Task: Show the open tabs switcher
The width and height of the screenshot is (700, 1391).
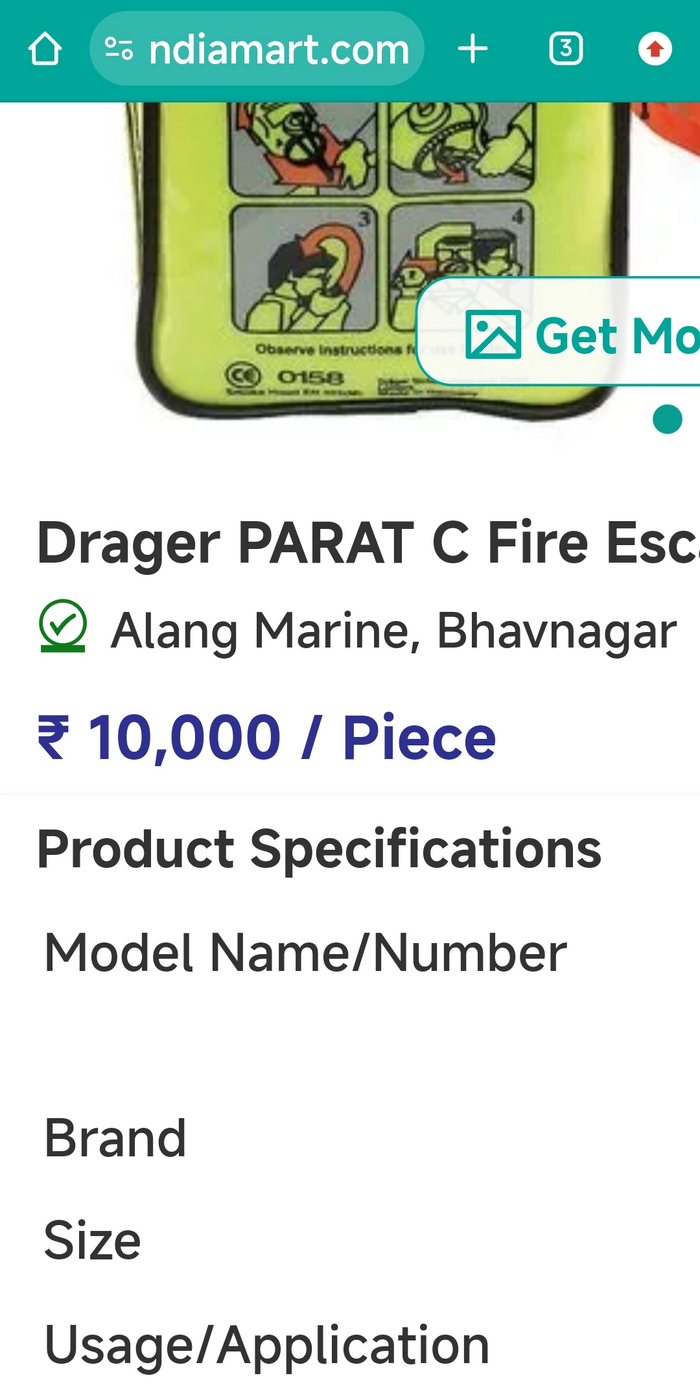Action: pyautogui.click(x=566, y=48)
